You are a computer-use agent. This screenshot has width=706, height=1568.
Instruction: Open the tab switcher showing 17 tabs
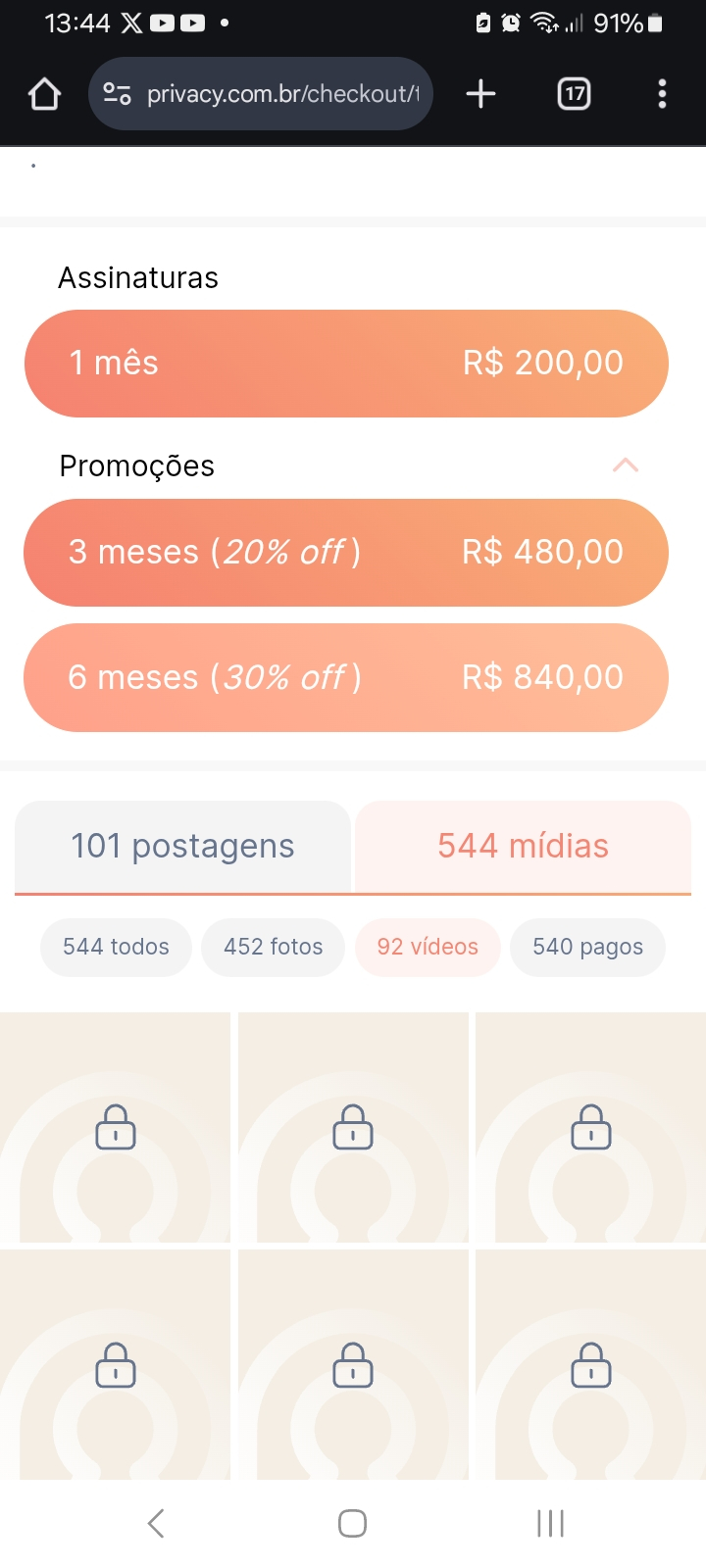coord(574,94)
